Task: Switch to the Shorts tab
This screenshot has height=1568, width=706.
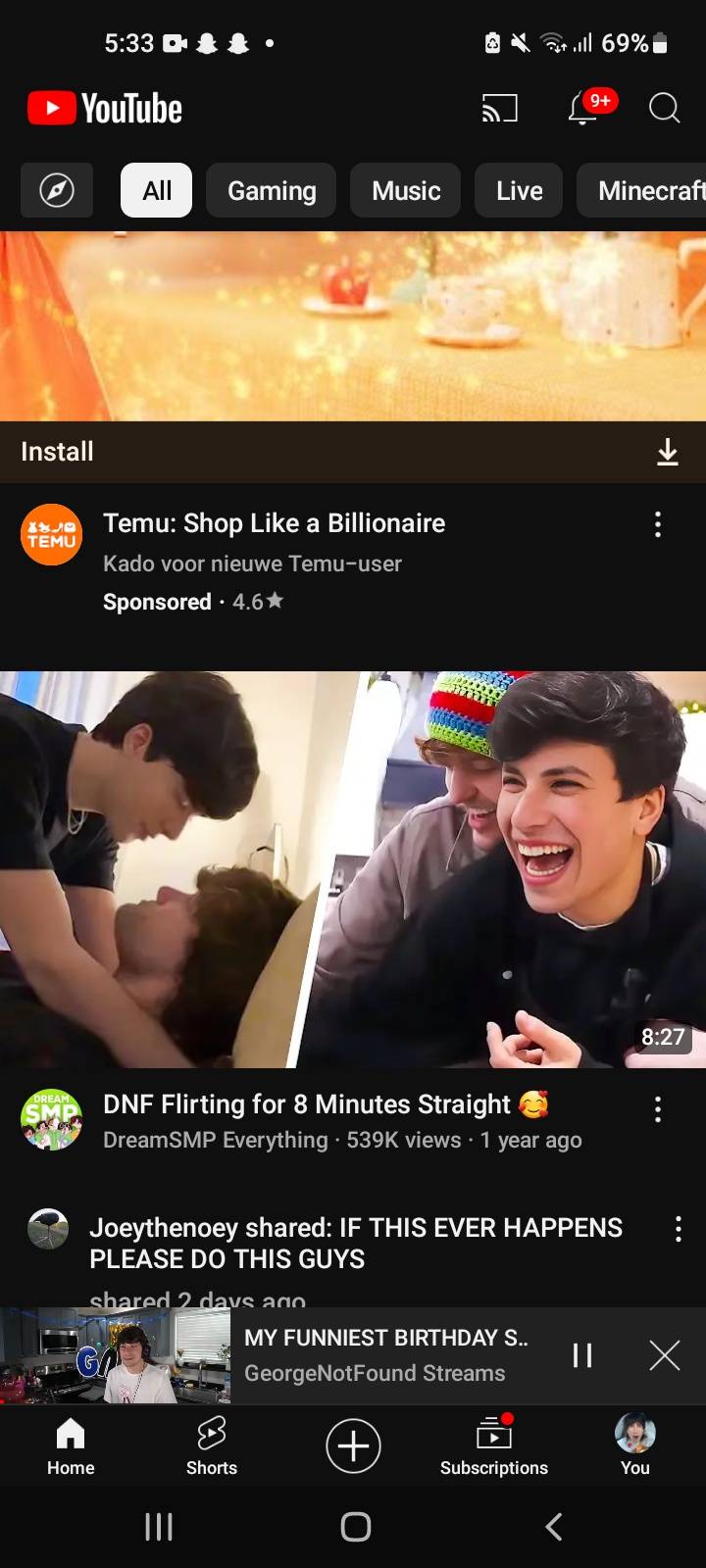Action: 212,1445
